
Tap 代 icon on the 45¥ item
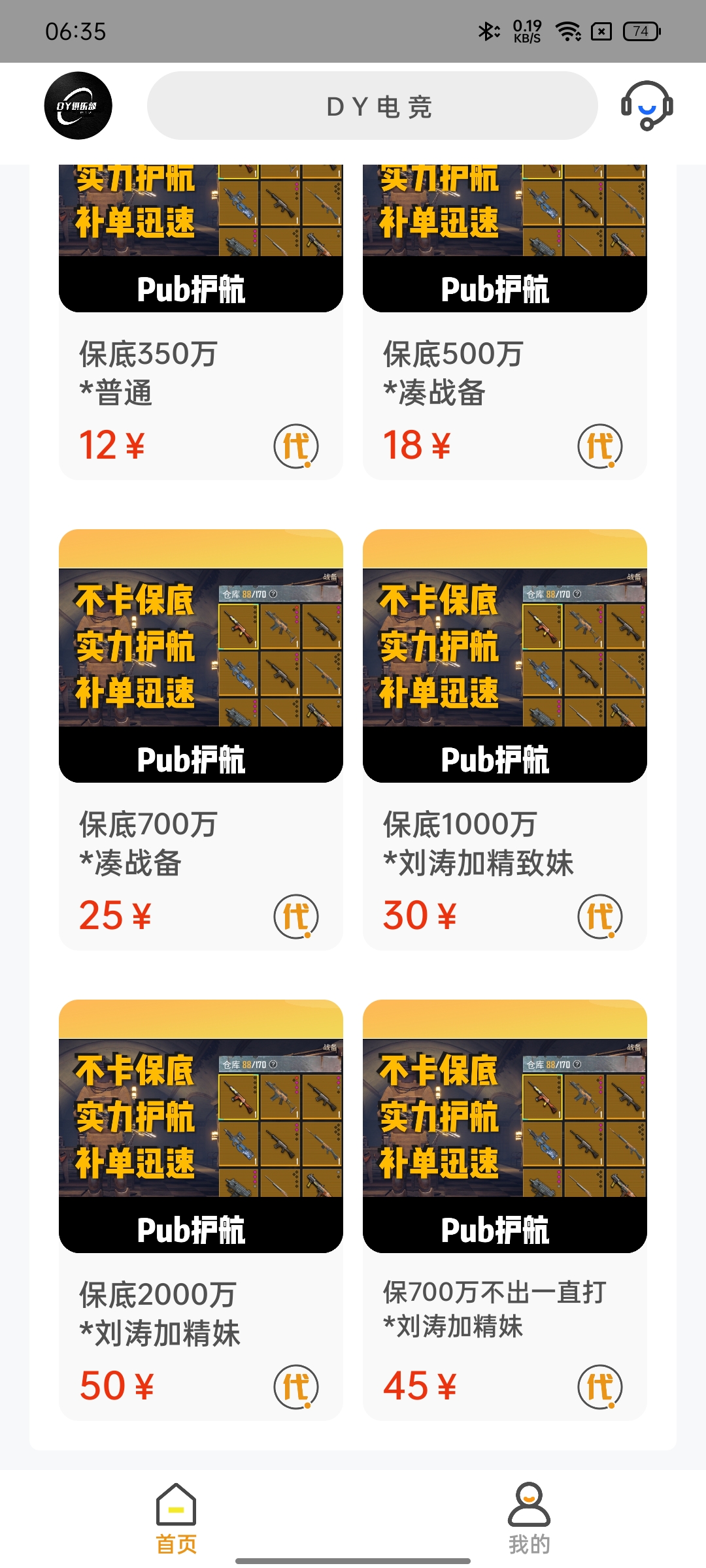tap(600, 1387)
